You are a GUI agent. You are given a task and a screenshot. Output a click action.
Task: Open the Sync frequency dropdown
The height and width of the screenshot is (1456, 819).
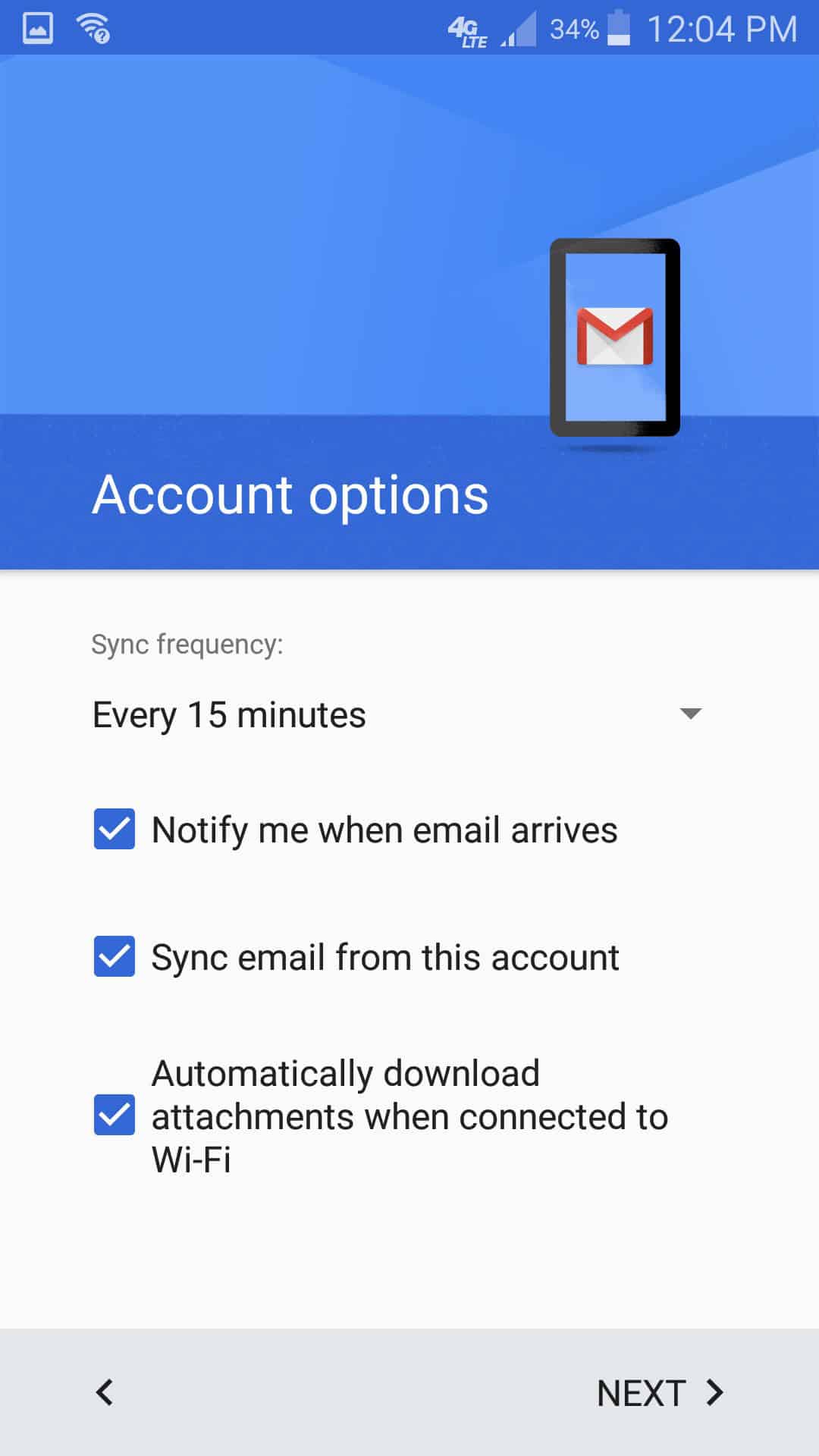tap(397, 714)
